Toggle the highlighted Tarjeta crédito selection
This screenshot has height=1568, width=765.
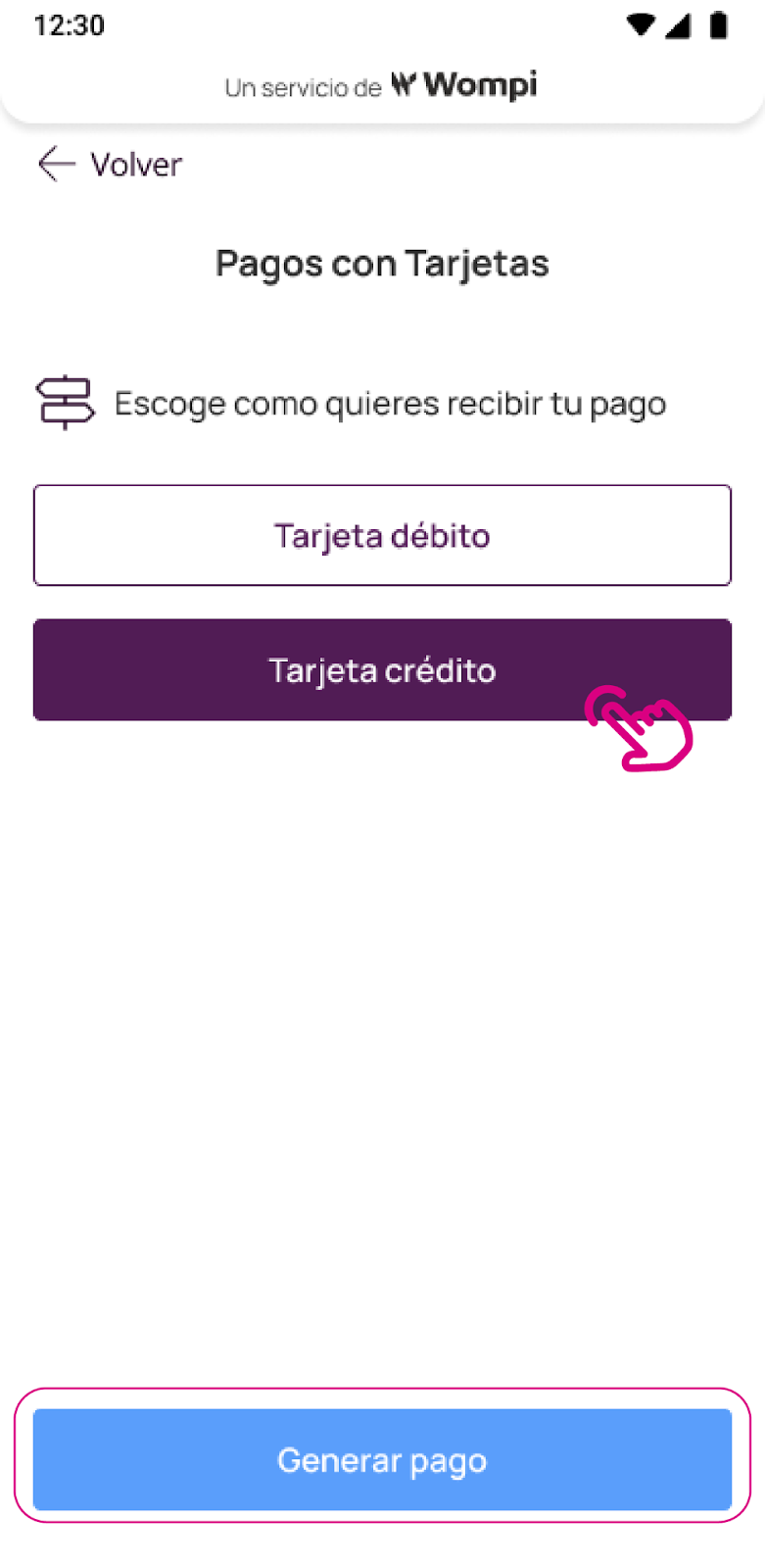382,669
